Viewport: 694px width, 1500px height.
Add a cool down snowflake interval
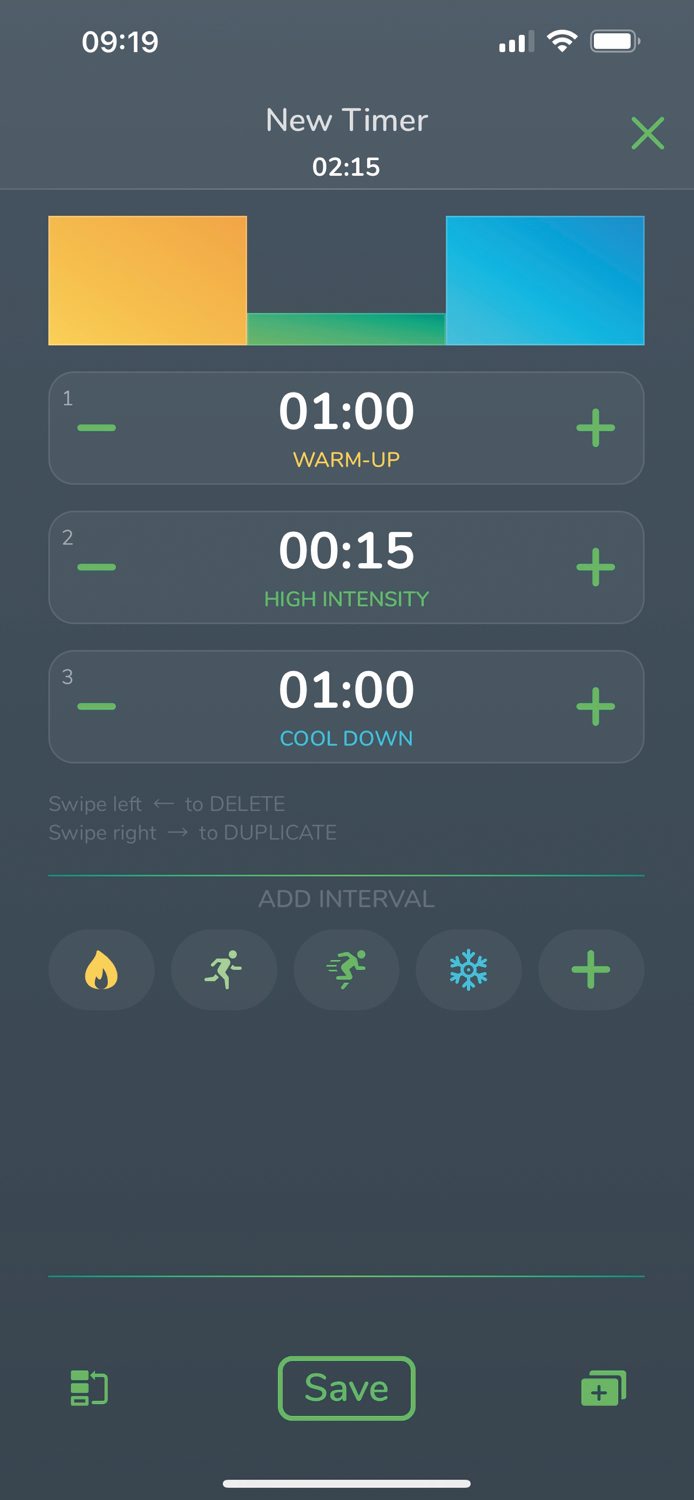click(468, 970)
